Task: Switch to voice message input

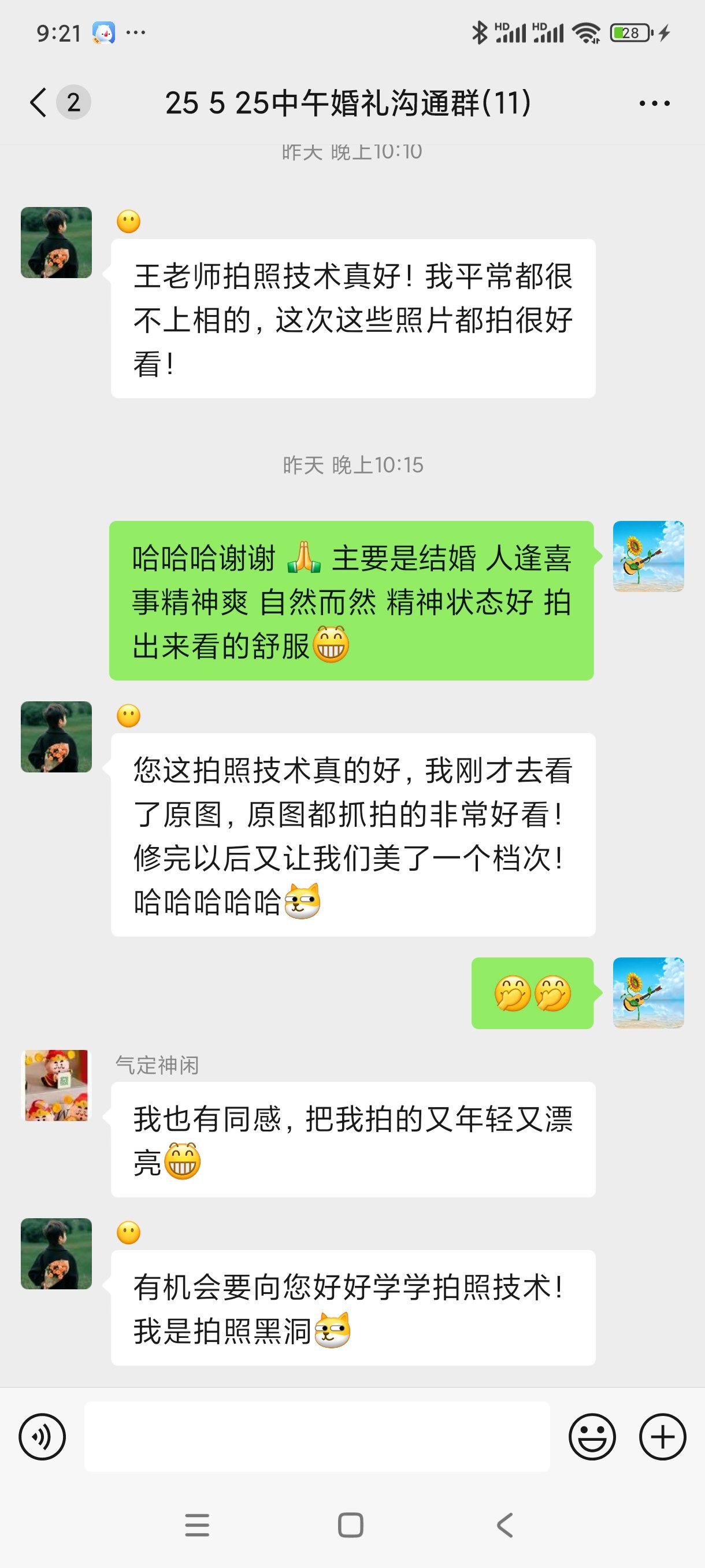Action: (x=42, y=1437)
